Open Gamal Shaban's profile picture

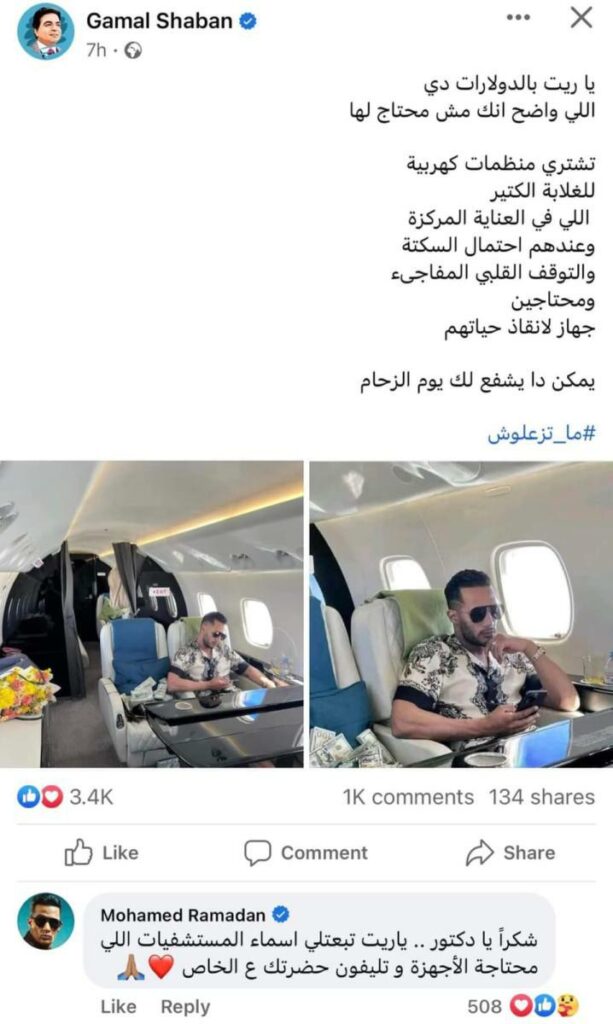coord(45,31)
